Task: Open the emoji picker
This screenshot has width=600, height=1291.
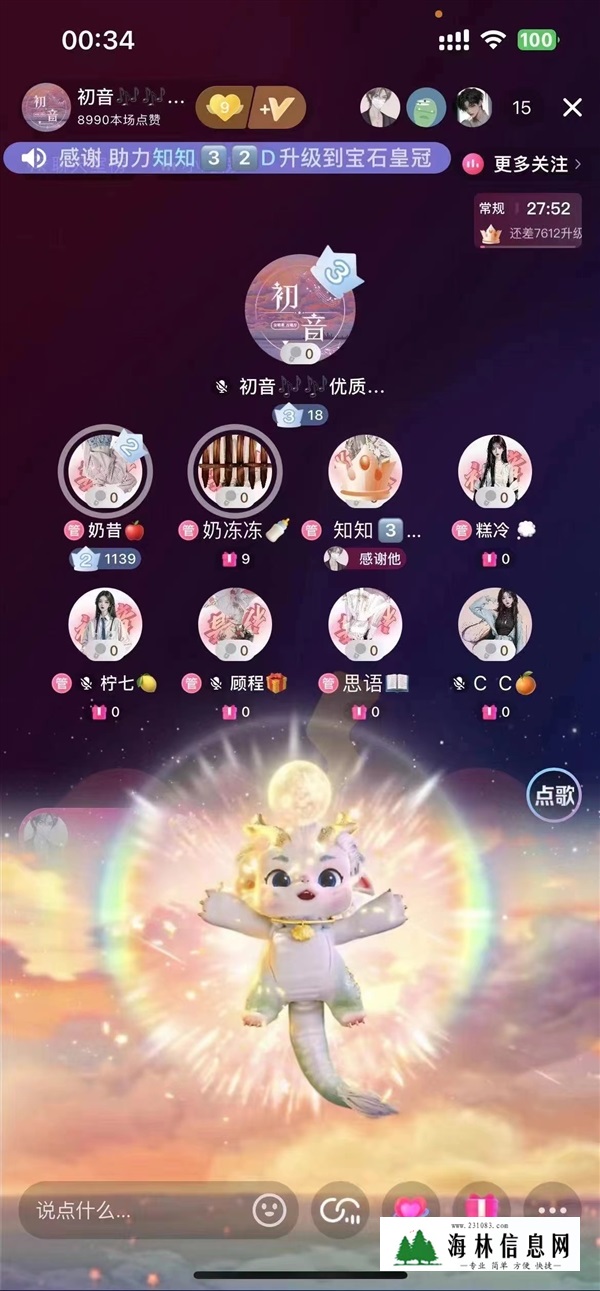Action: coord(269,1211)
